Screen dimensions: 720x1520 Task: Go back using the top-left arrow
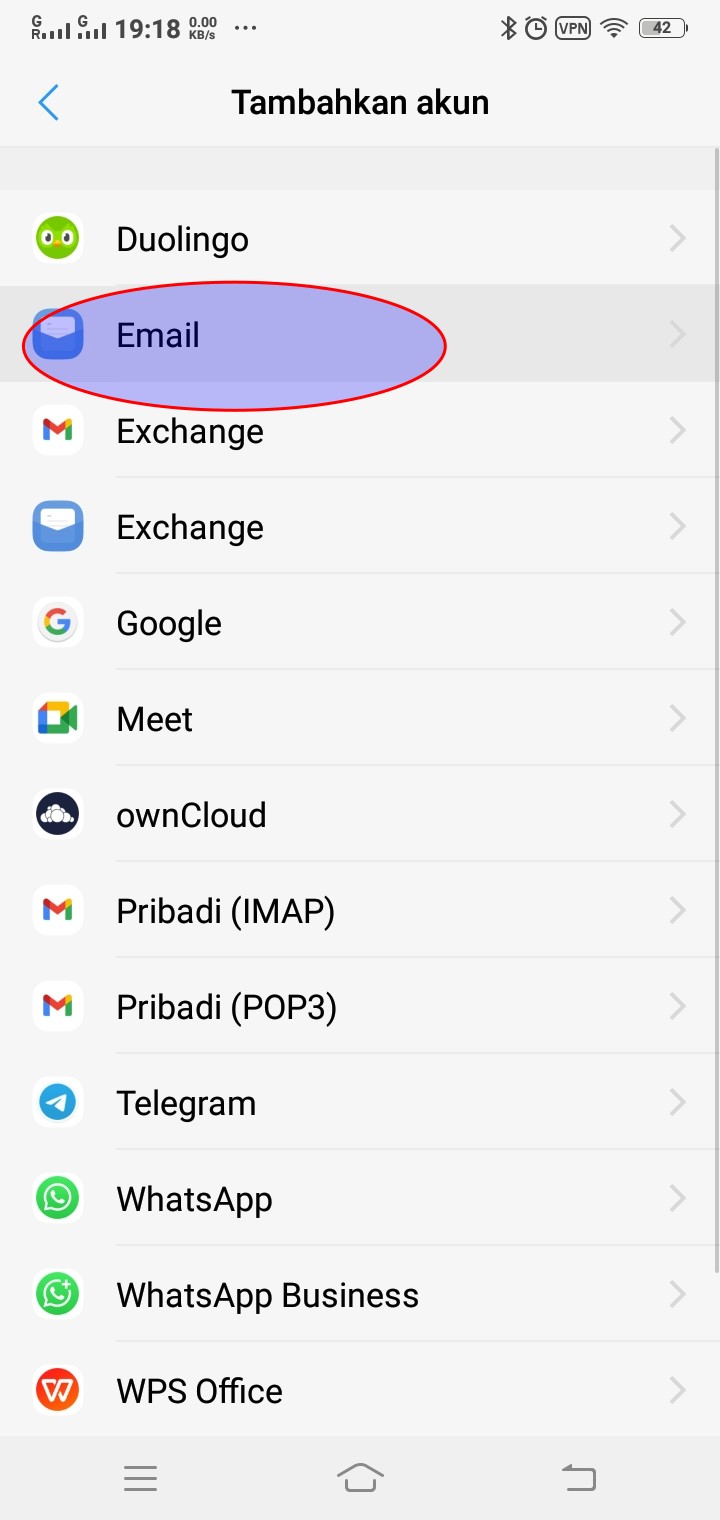pyautogui.click(x=48, y=102)
